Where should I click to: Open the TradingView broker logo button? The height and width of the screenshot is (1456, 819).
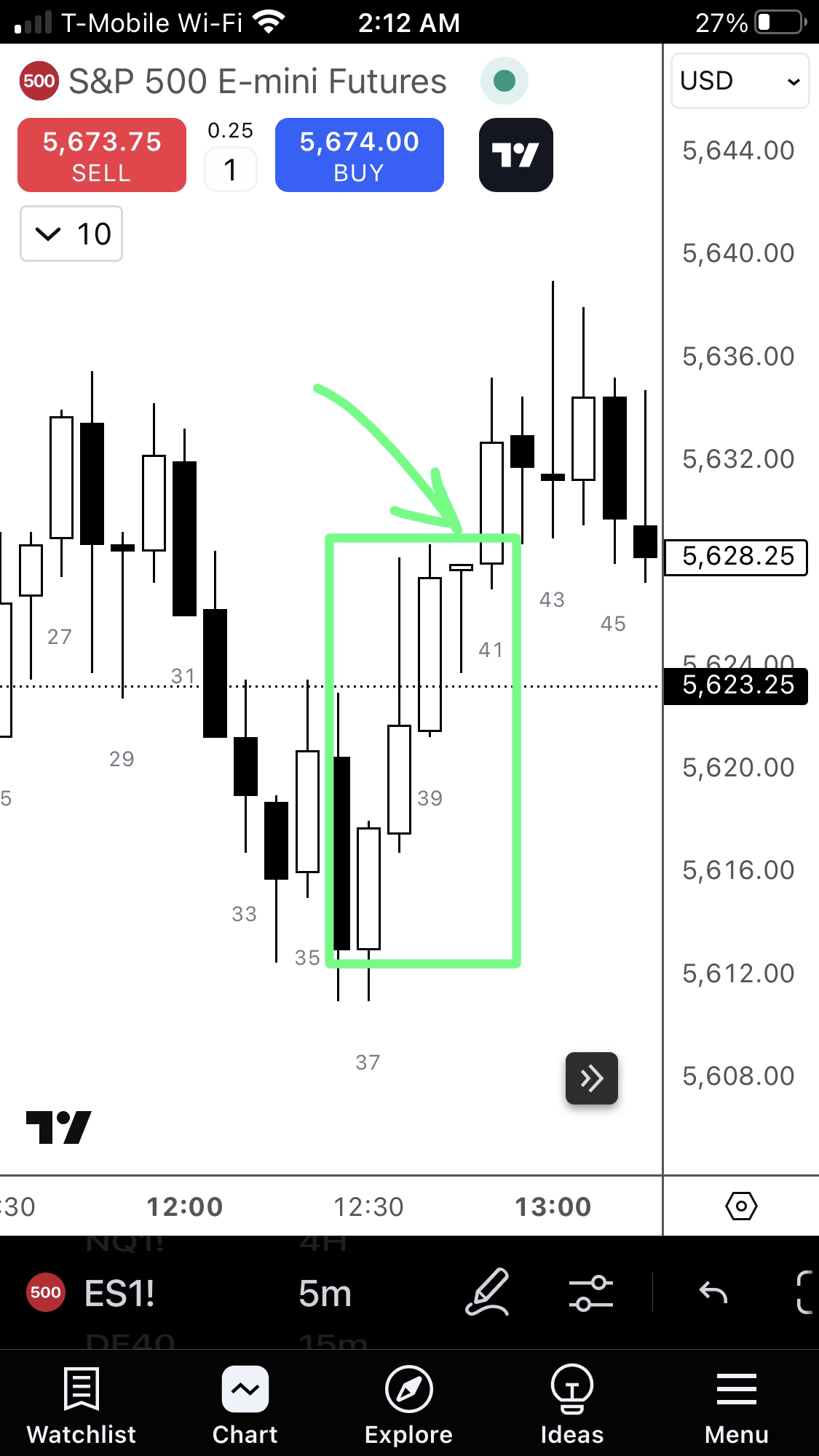(x=516, y=155)
